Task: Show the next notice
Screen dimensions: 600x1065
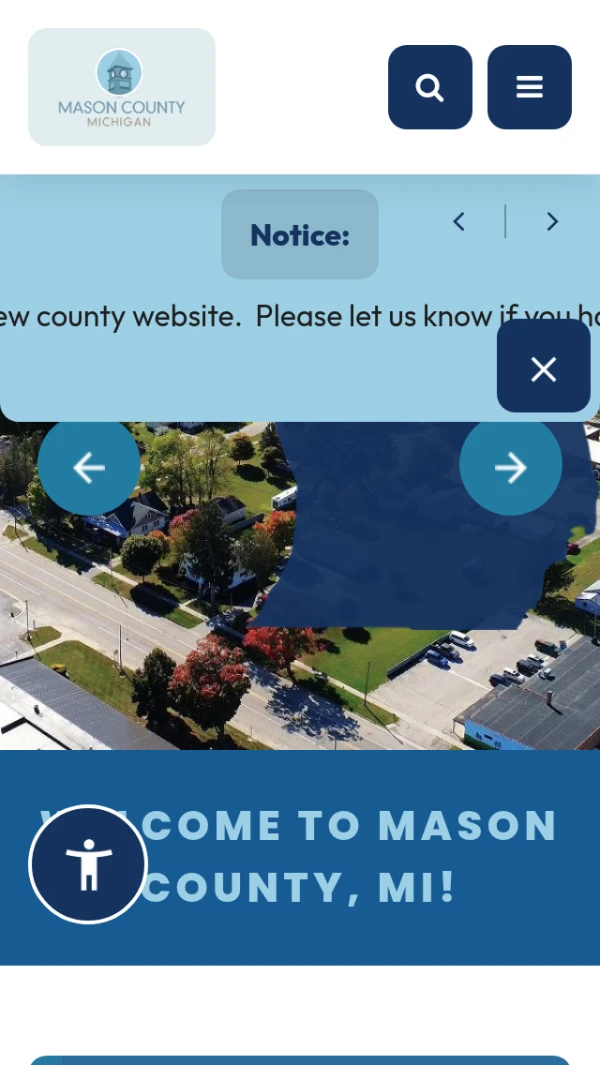Action: (x=551, y=222)
